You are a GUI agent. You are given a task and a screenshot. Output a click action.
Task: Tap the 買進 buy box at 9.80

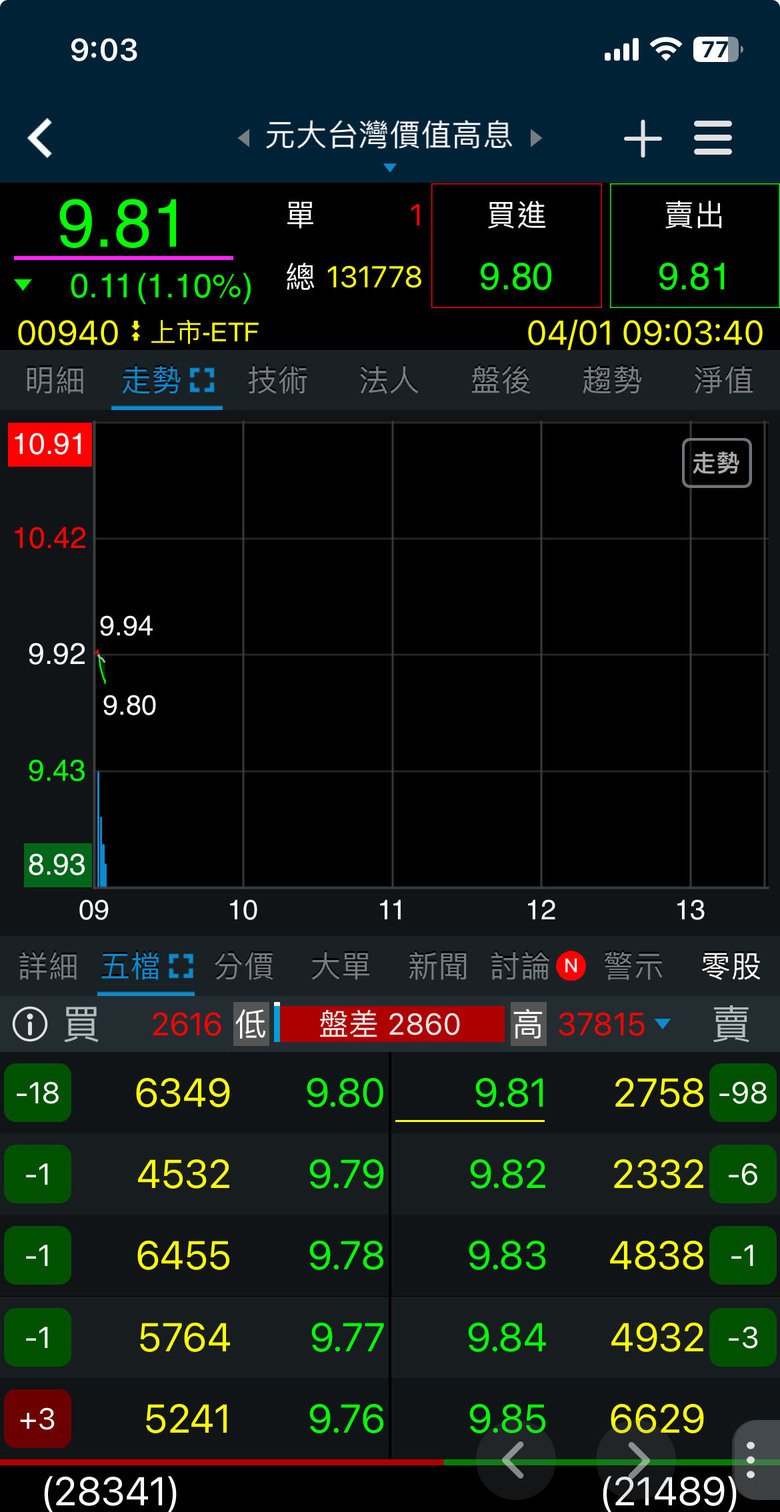pyautogui.click(x=516, y=246)
